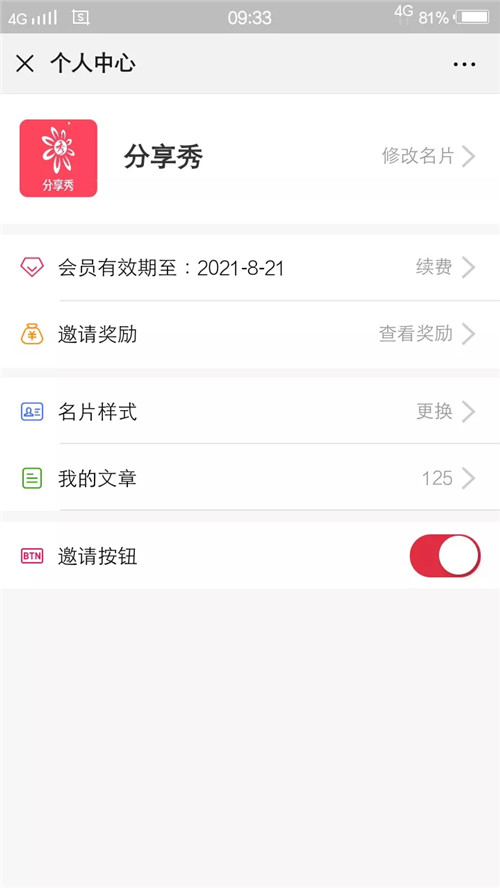Change the 名片样式 card style
Viewport: 500px width, 888px height.
pos(250,412)
